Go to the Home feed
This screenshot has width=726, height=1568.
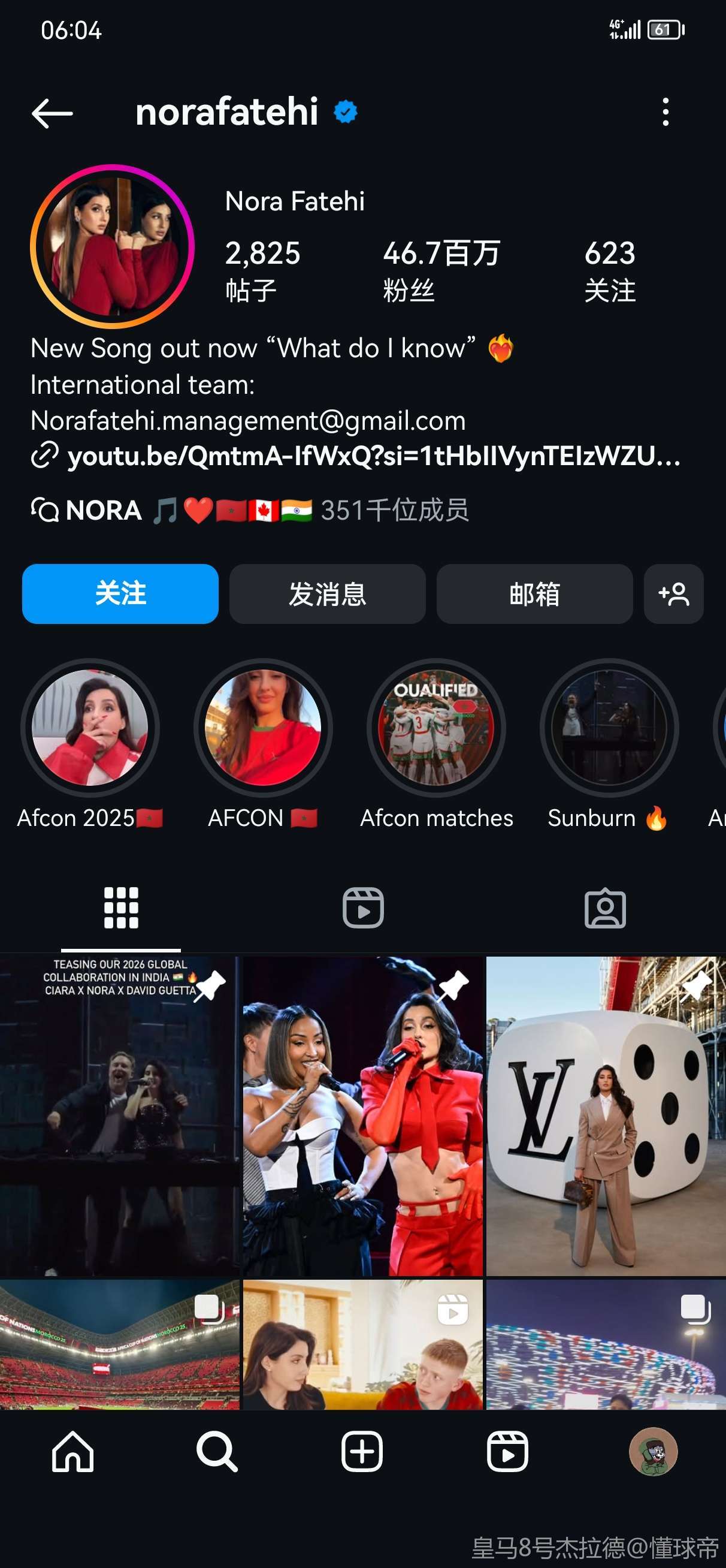72,1452
